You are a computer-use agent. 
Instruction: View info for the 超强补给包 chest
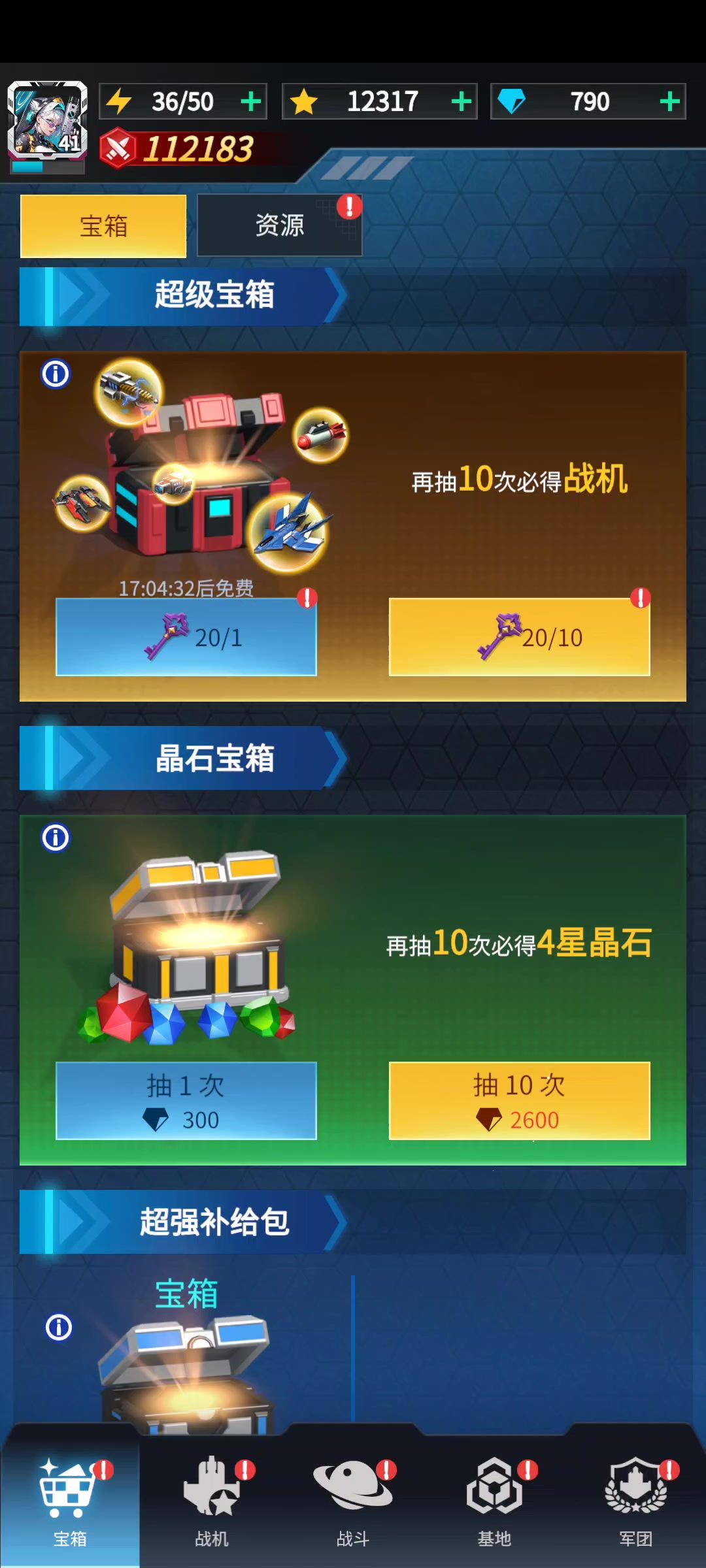59,1328
